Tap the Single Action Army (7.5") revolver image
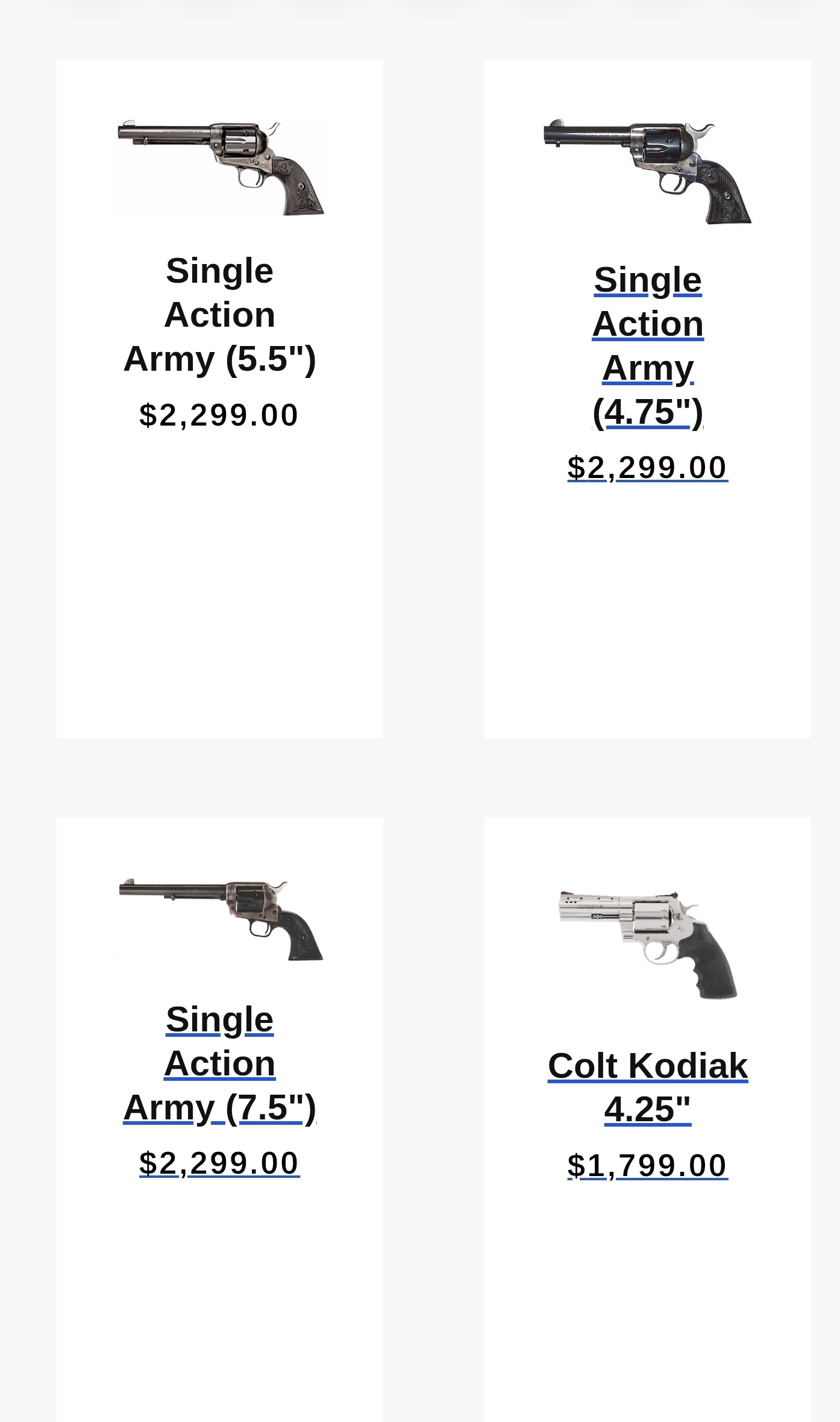The height and width of the screenshot is (1422, 840). point(221,919)
